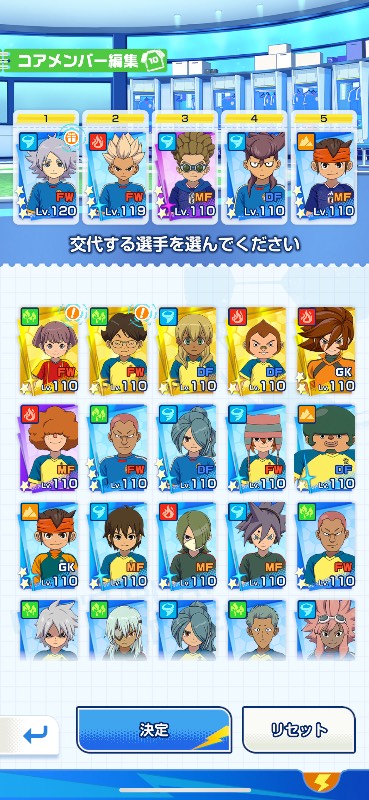Choose the blonde dark-skinned DF gold card
Viewport: 369px width, 800px height.
coord(187,350)
